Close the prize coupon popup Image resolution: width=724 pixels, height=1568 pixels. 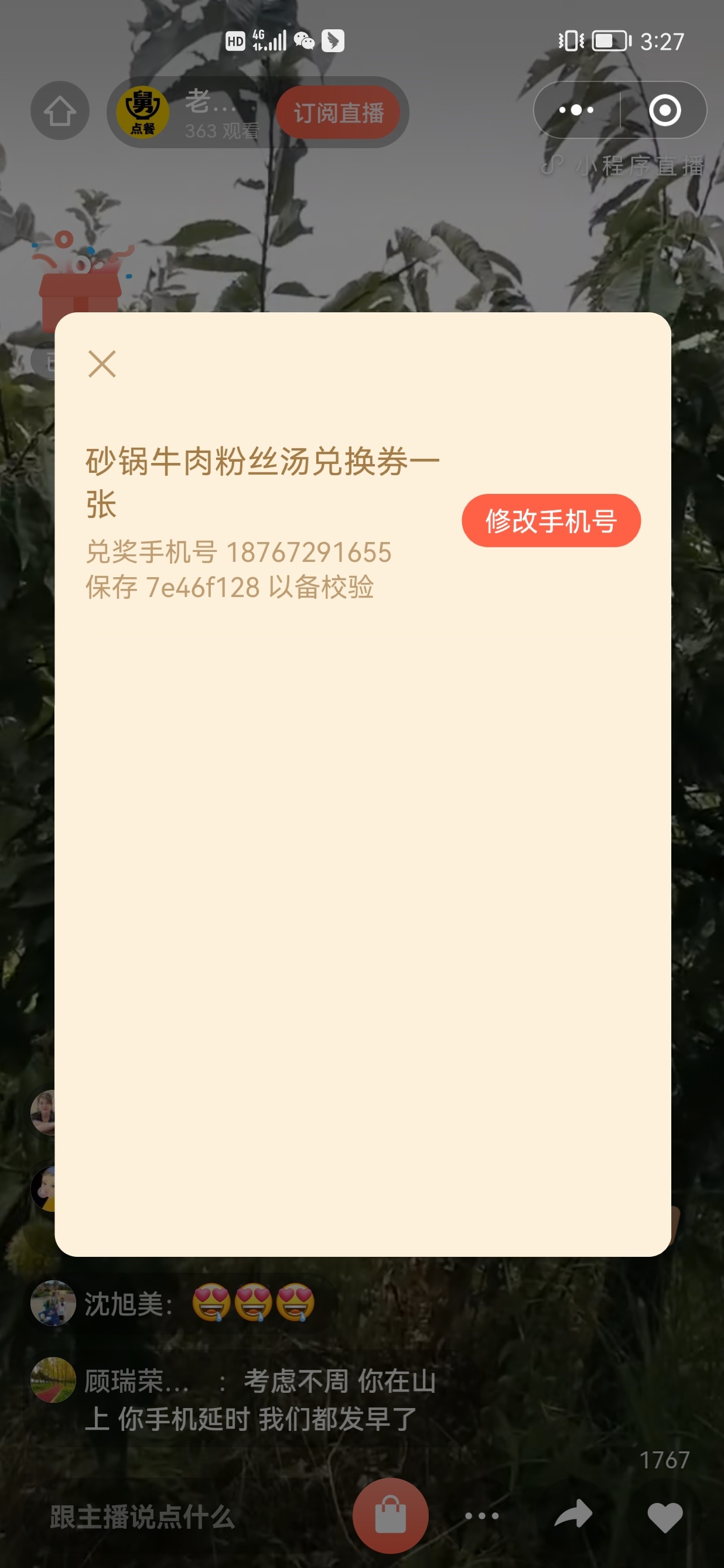101,364
